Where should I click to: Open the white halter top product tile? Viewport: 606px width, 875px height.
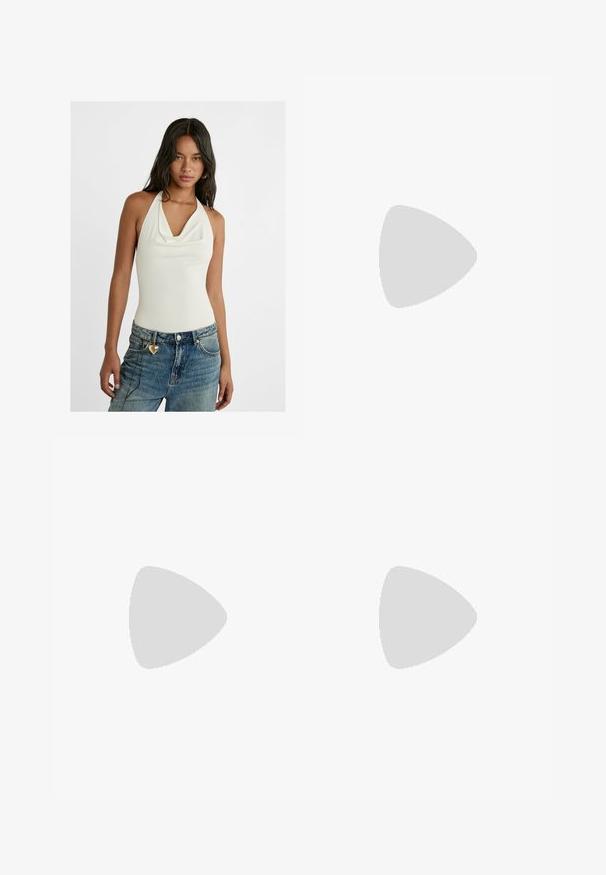coord(177,256)
